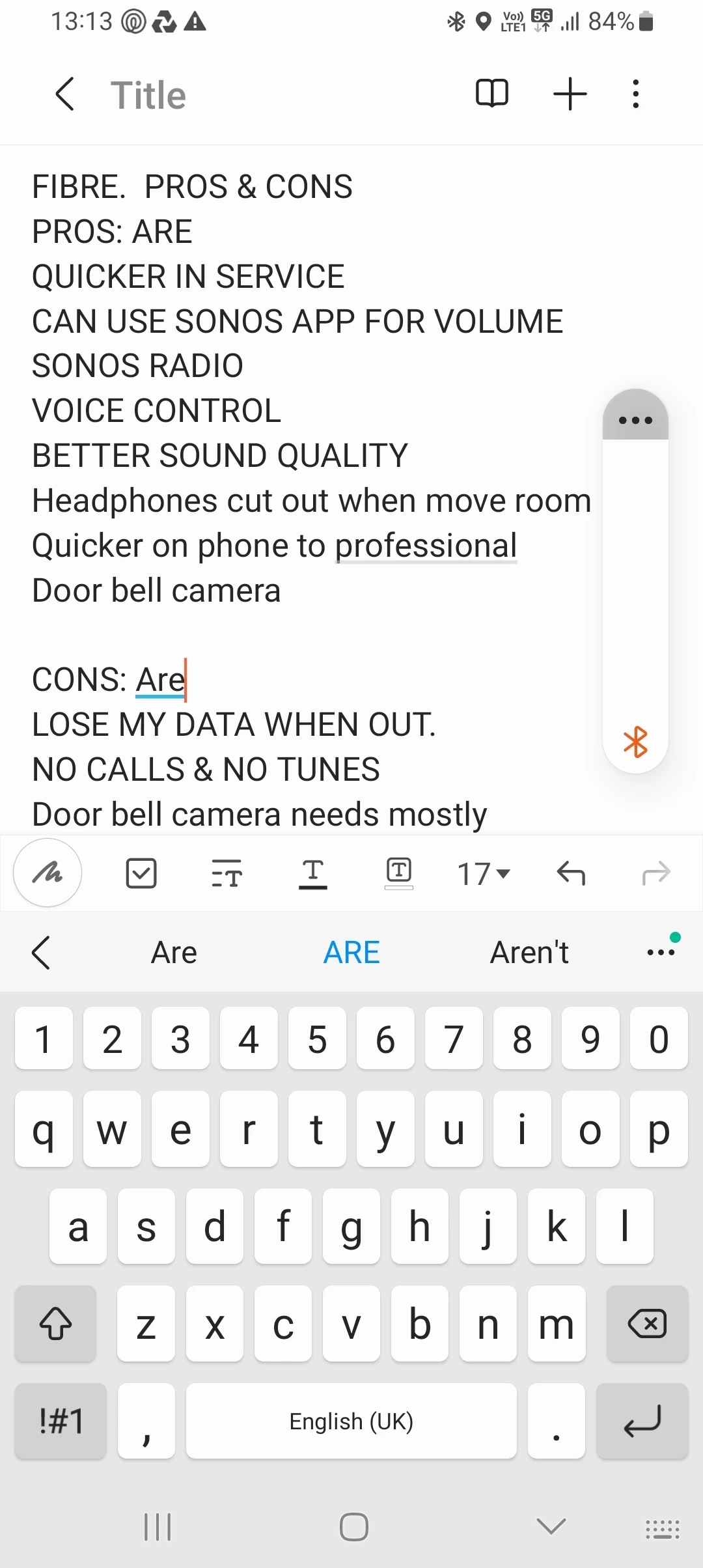
Task: Open text style formatting options
Action: coord(227,873)
